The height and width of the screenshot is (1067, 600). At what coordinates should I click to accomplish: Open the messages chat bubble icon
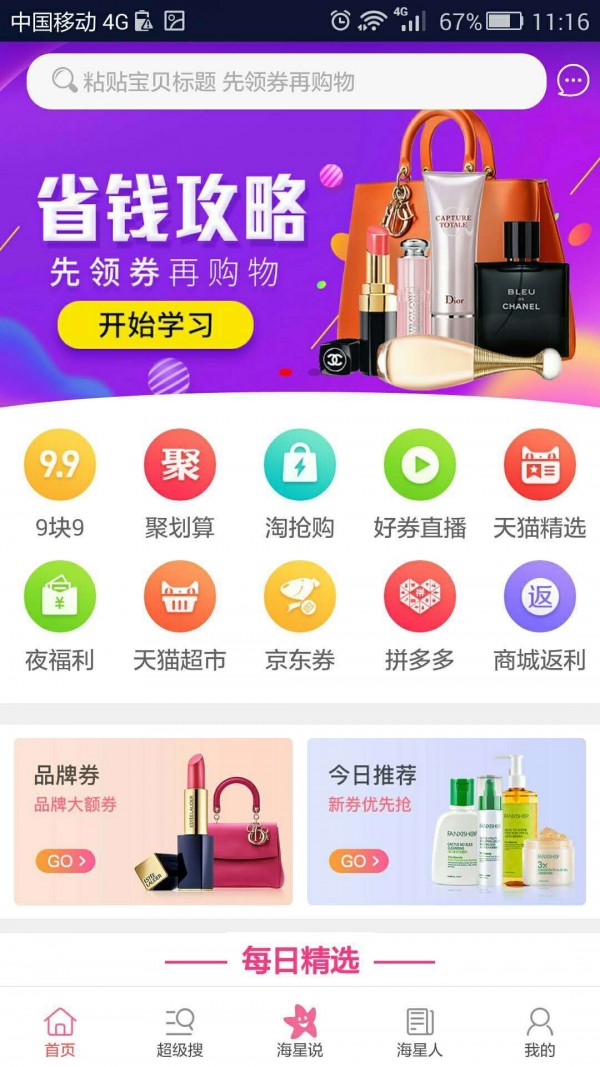point(573,81)
